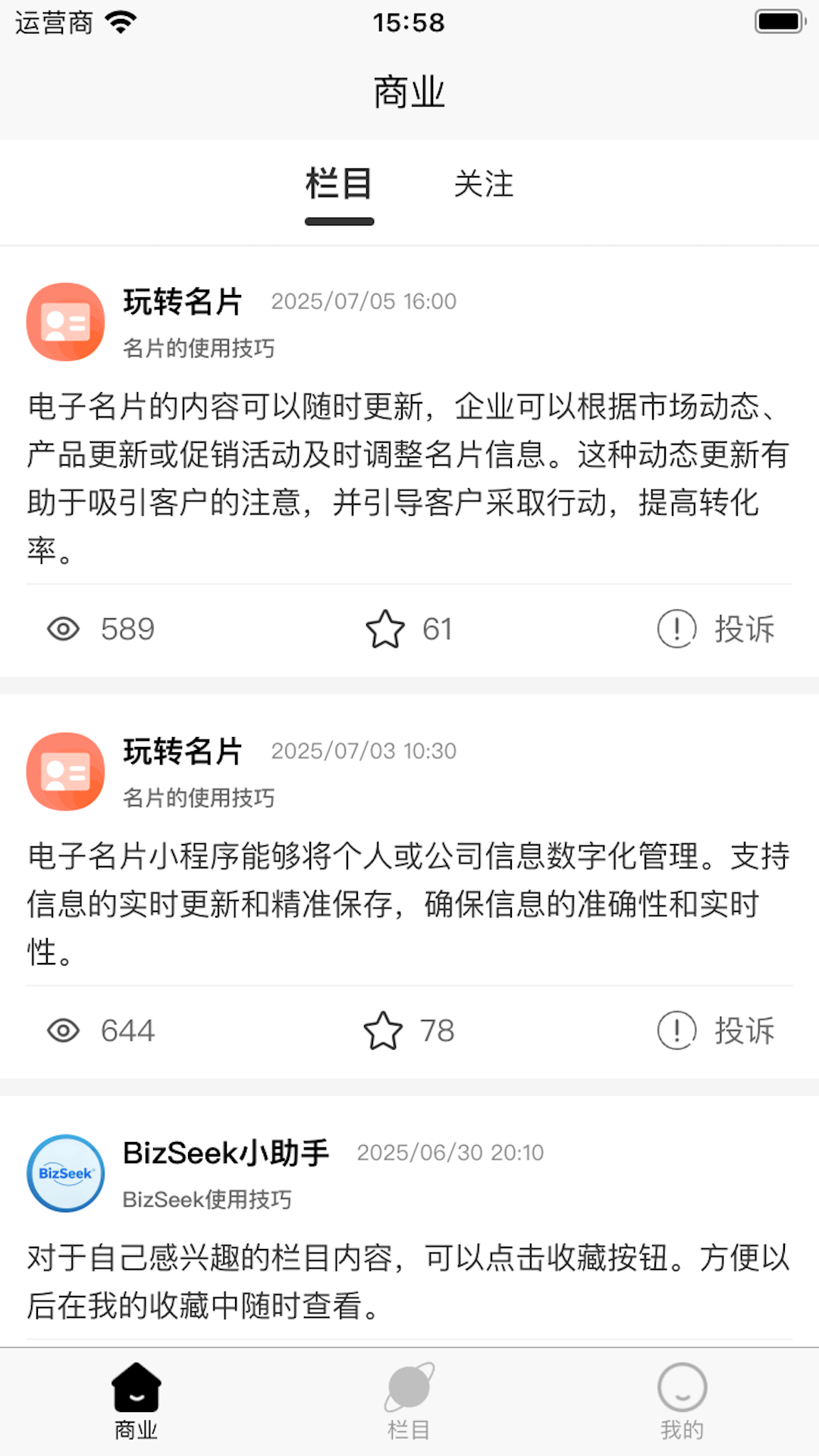The image size is (819, 1456).
Task: Select the BizSeek小助手 circular logo
Action: pyautogui.click(x=65, y=1174)
